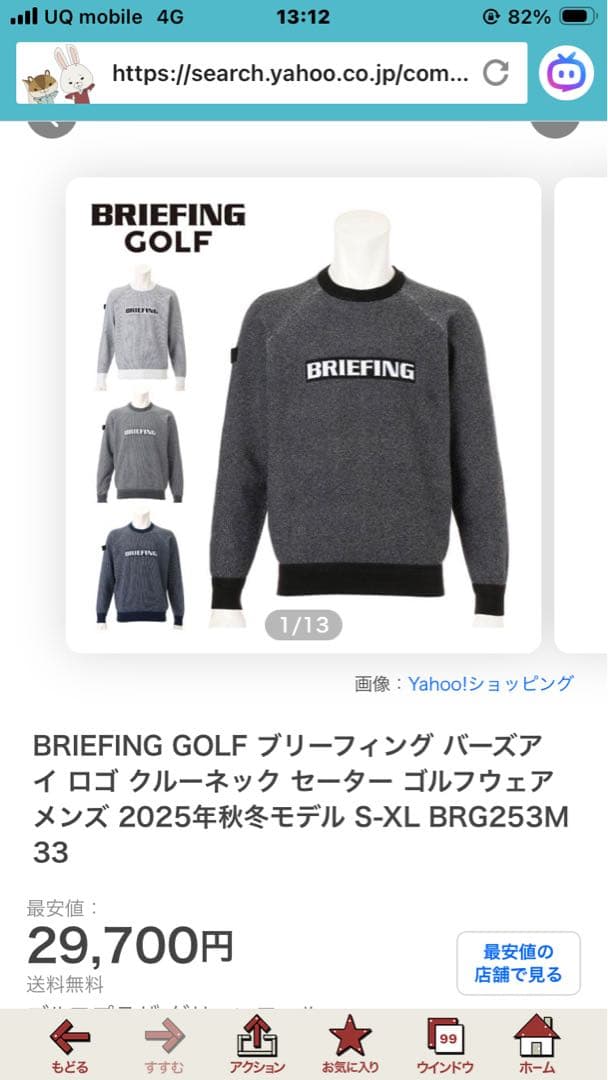Go back with the もどる button
Image resolution: width=608 pixels, height=1080 pixels.
pyautogui.click(x=70, y=1045)
